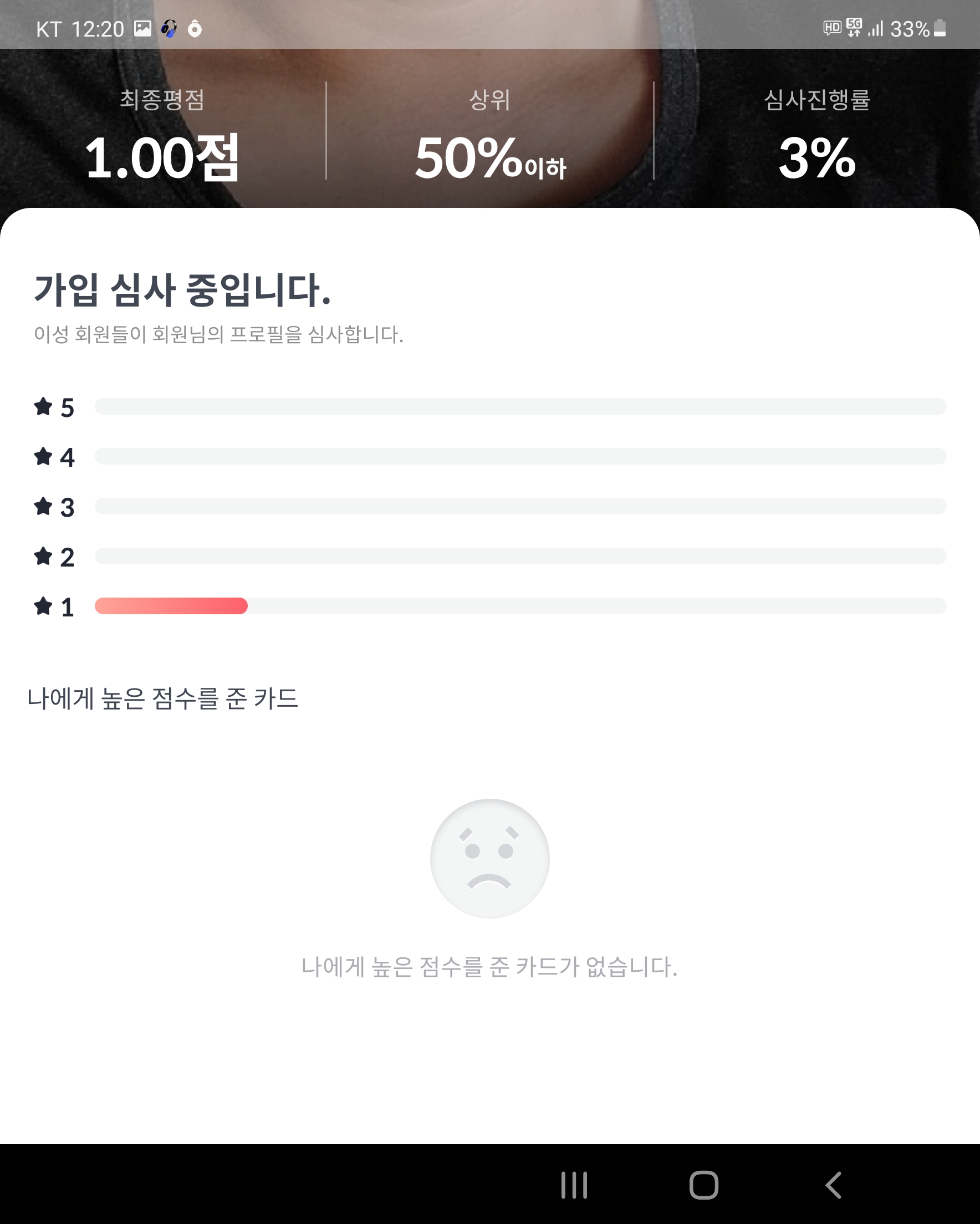The image size is (980, 1224).
Task: Open the recent apps view
Action: (574, 1185)
